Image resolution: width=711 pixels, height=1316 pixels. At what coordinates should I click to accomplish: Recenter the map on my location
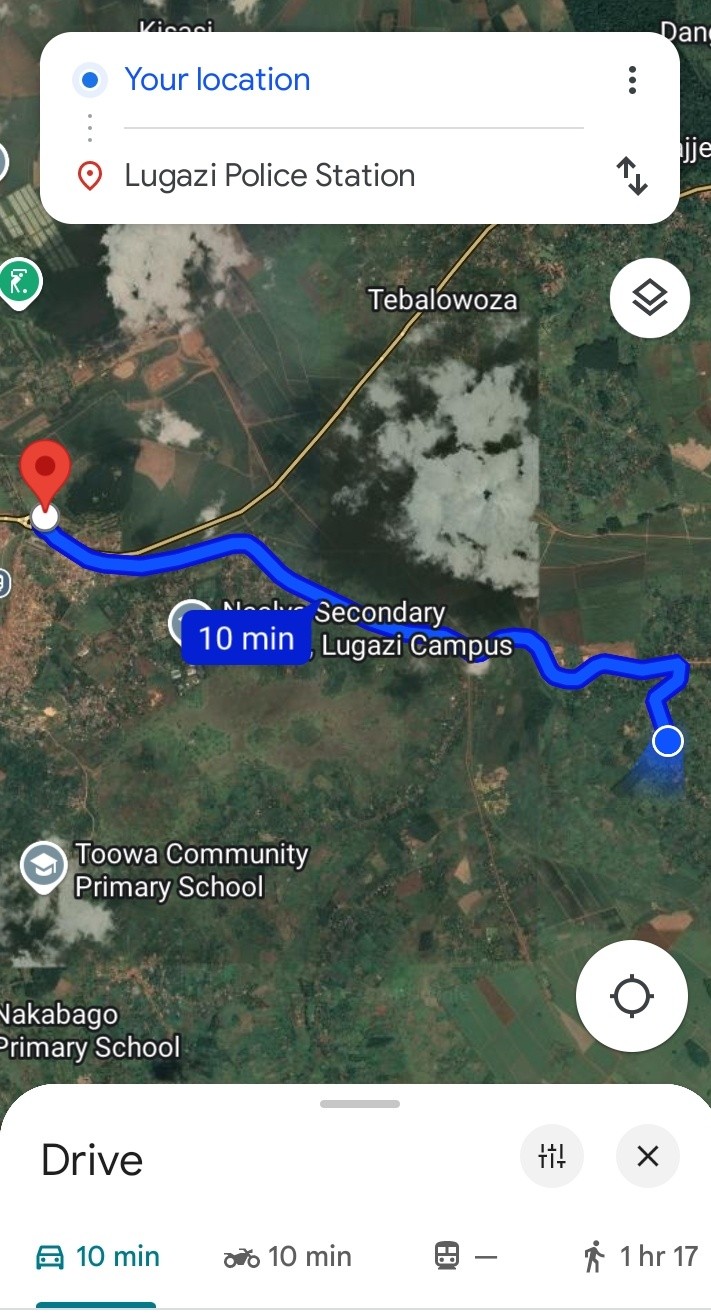coord(632,996)
